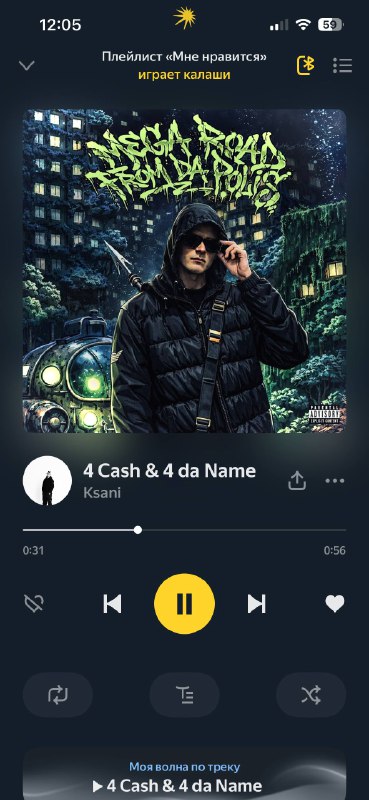Open the playback queue list
Image resolution: width=369 pixels, height=800 pixels.
pos(342,65)
